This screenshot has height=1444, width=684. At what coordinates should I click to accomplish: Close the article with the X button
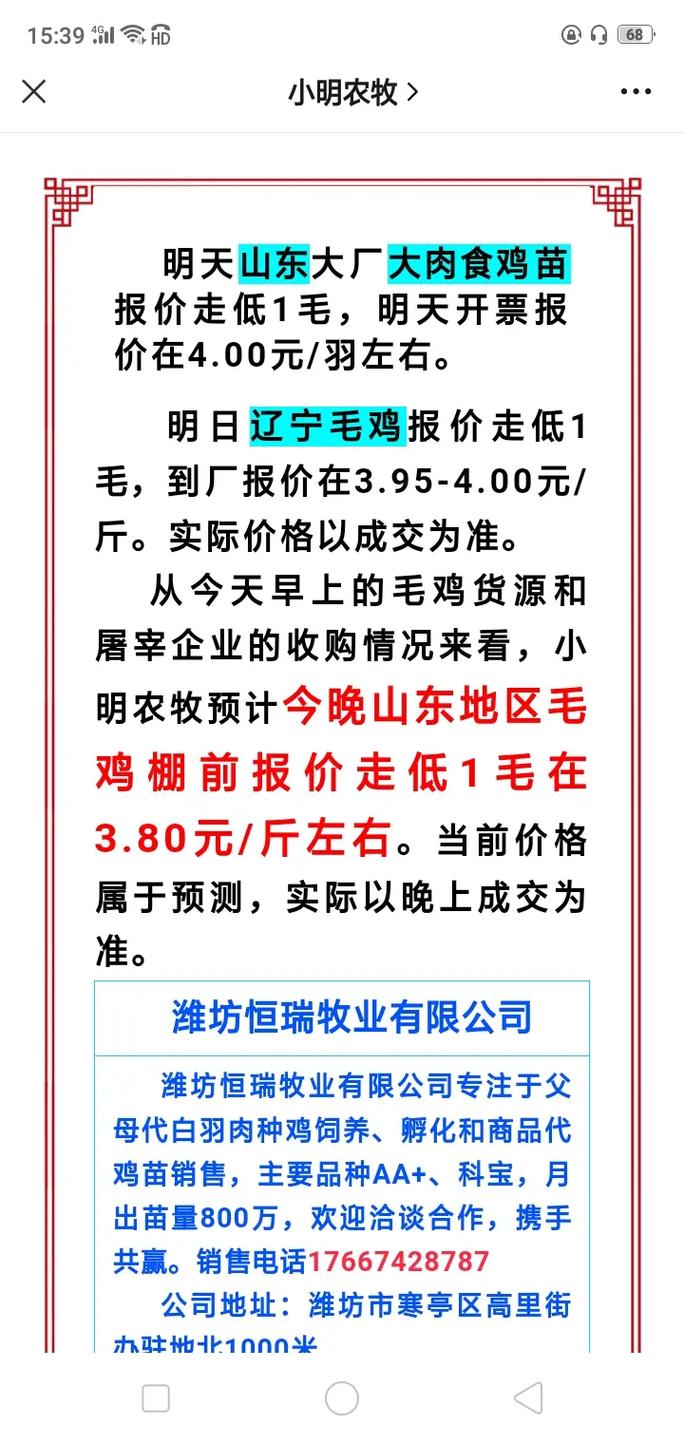pos(34,92)
